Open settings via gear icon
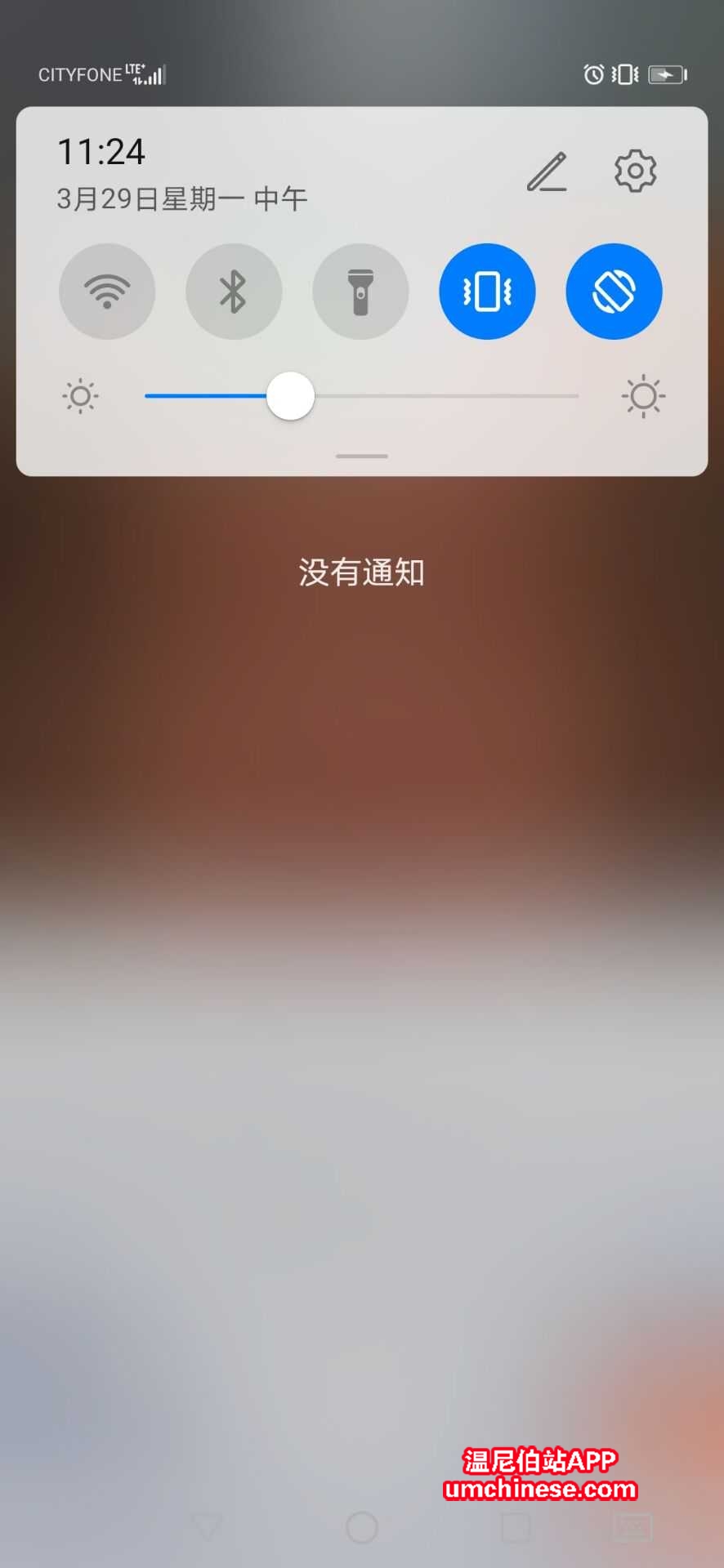This screenshot has height=1568, width=724. [x=635, y=171]
